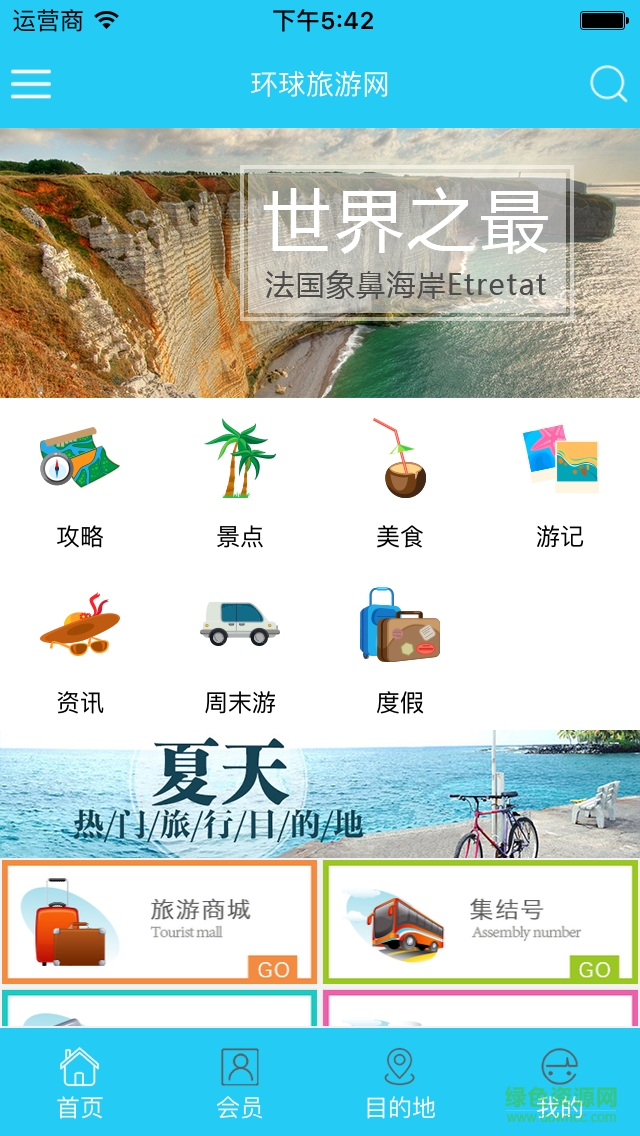Switch to the 会员 member tab
This screenshot has height=1136, width=640.
click(x=240, y=1082)
